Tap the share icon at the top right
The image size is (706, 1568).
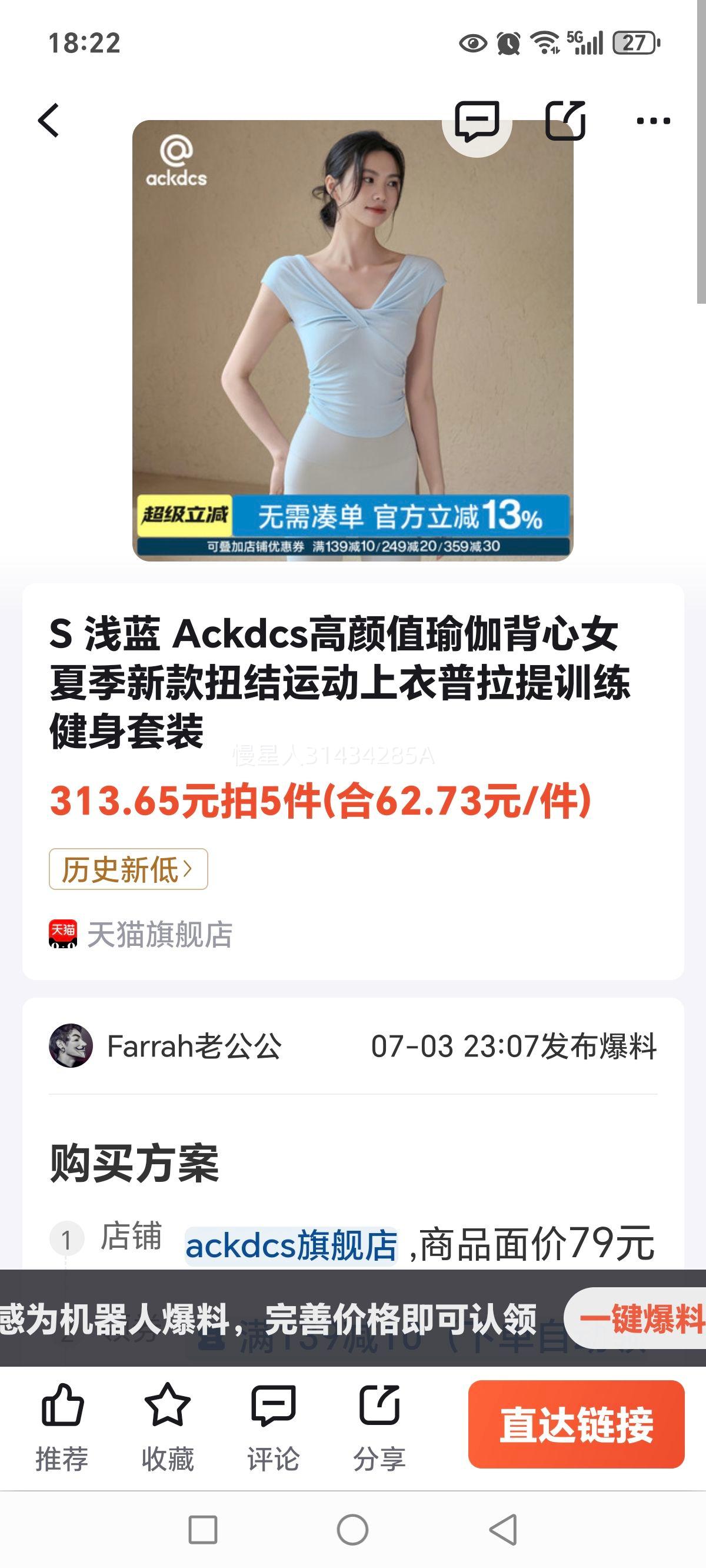point(567,121)
